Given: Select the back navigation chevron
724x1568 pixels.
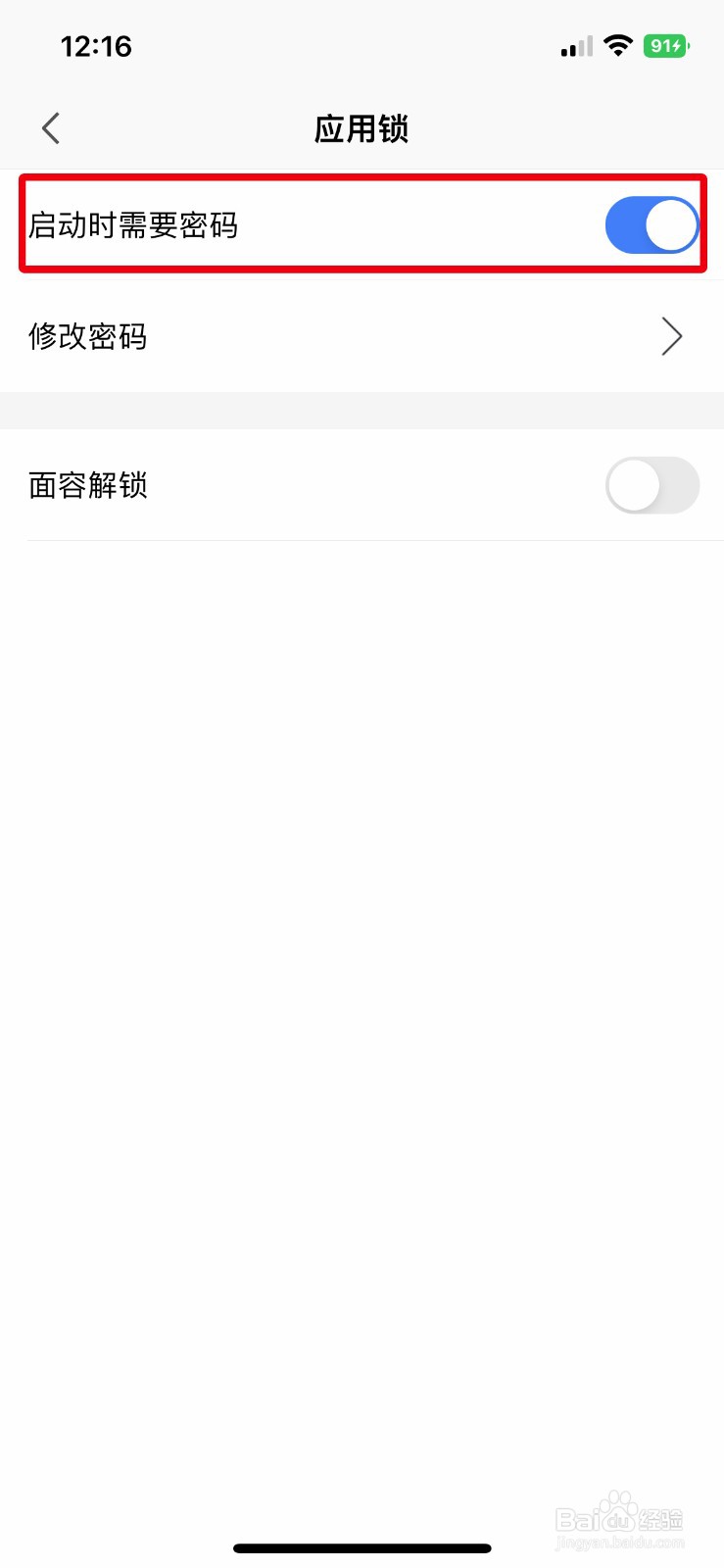Looking at the screenshot, I should point(50,128).
